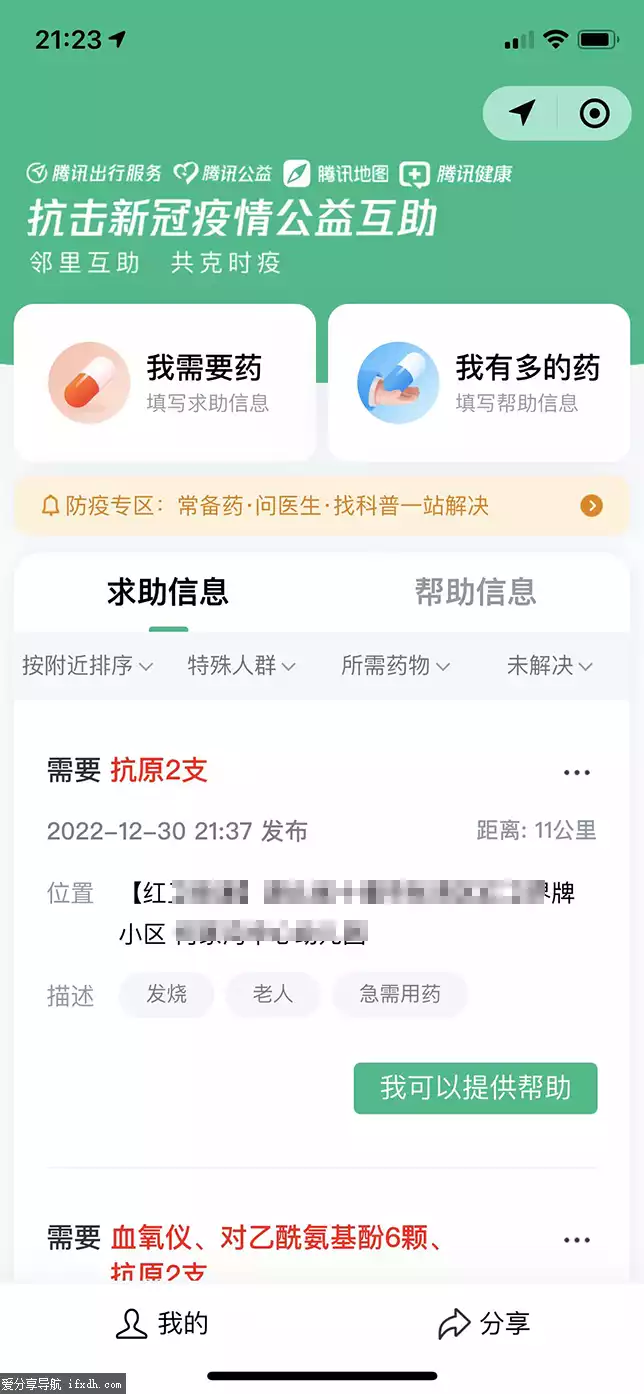This screenshot has width=644, height=1394.
Task: Go to 我的 profile page
Action: (x=162, y=1324)
